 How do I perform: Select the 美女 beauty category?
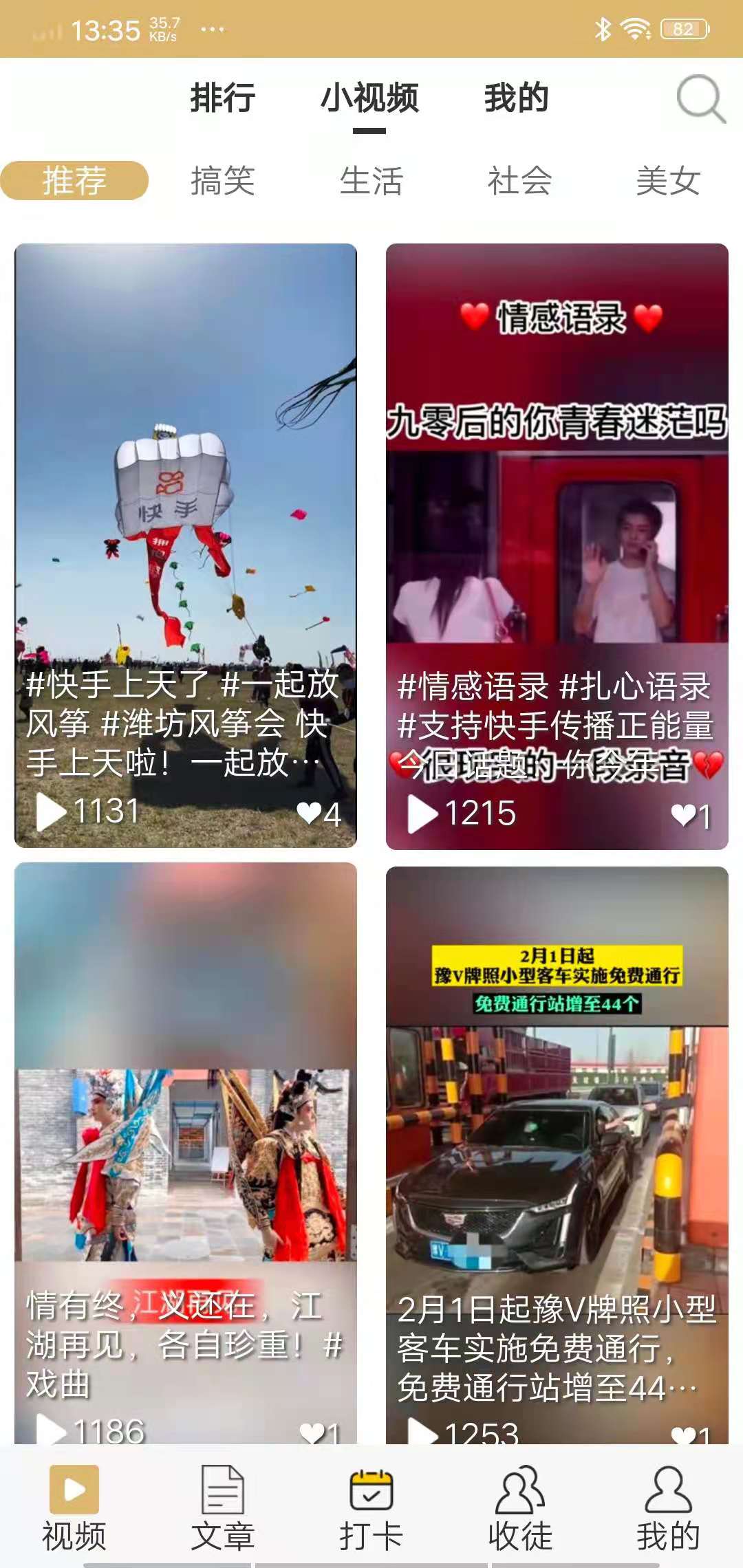(x=668, y=179)
